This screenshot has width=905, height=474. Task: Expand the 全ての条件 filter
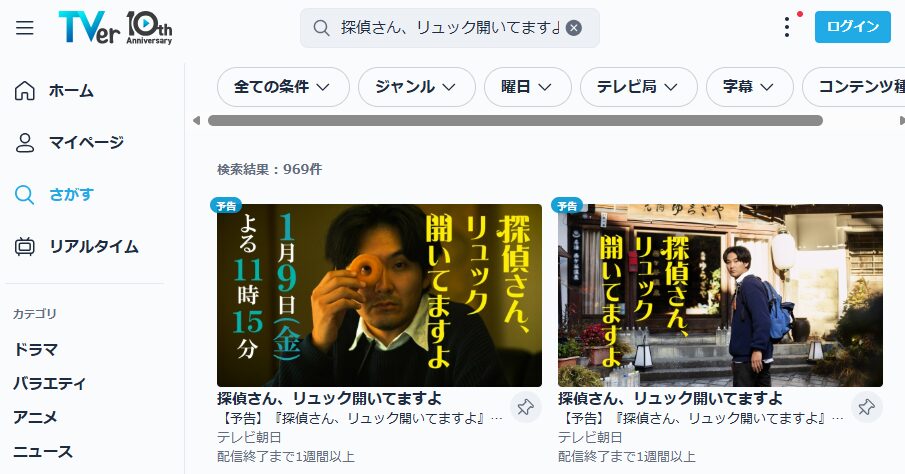283,87
